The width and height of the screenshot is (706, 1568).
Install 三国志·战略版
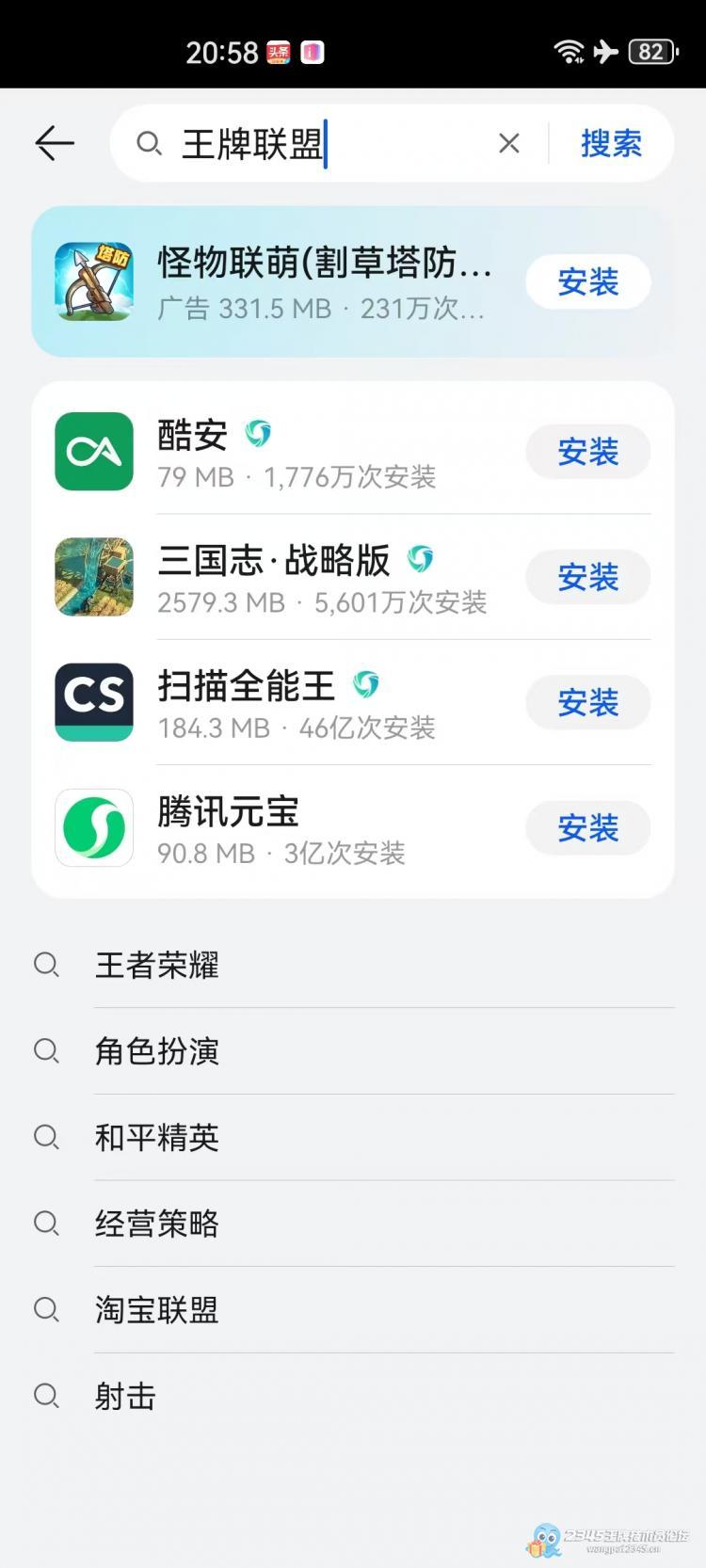(x=587, y=577)
